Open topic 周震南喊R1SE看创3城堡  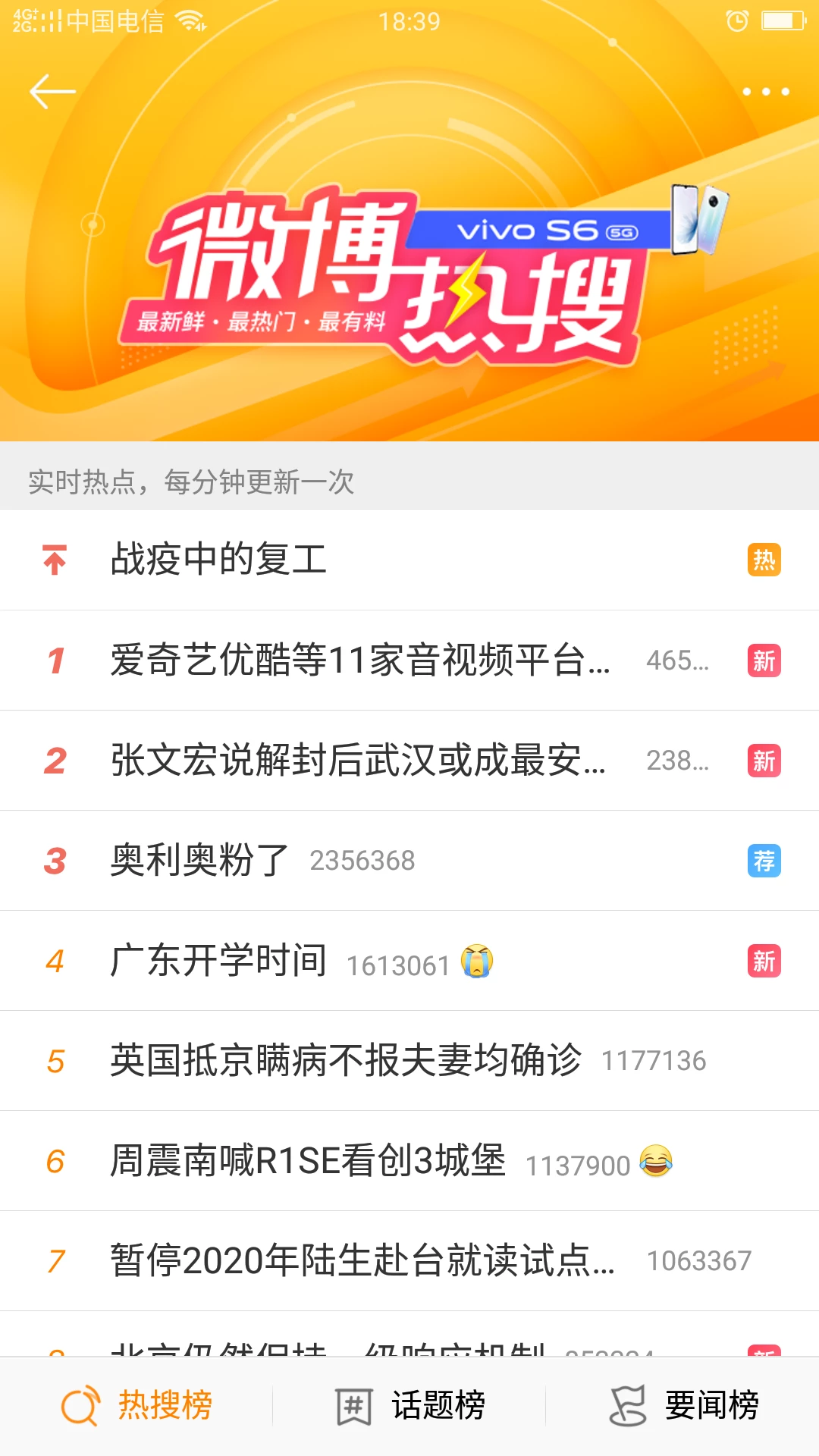pos(409,1160)
